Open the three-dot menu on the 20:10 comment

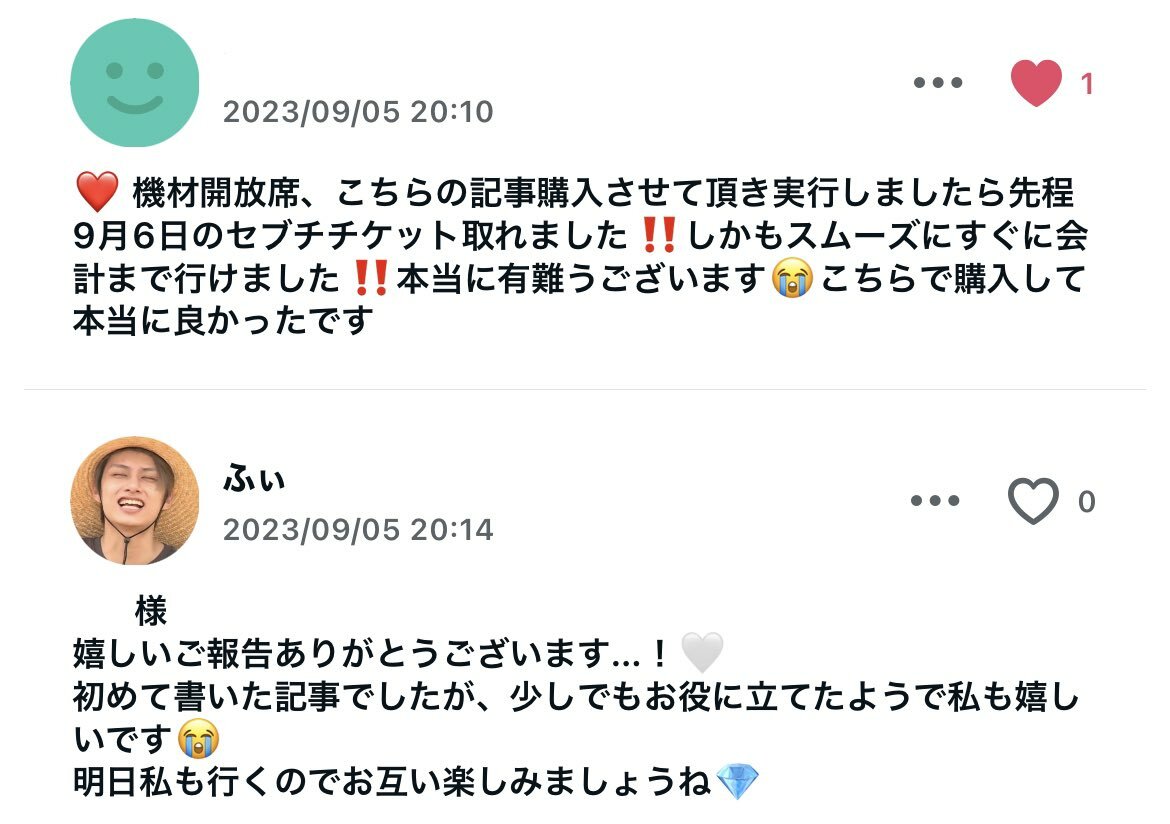[938, 83]
